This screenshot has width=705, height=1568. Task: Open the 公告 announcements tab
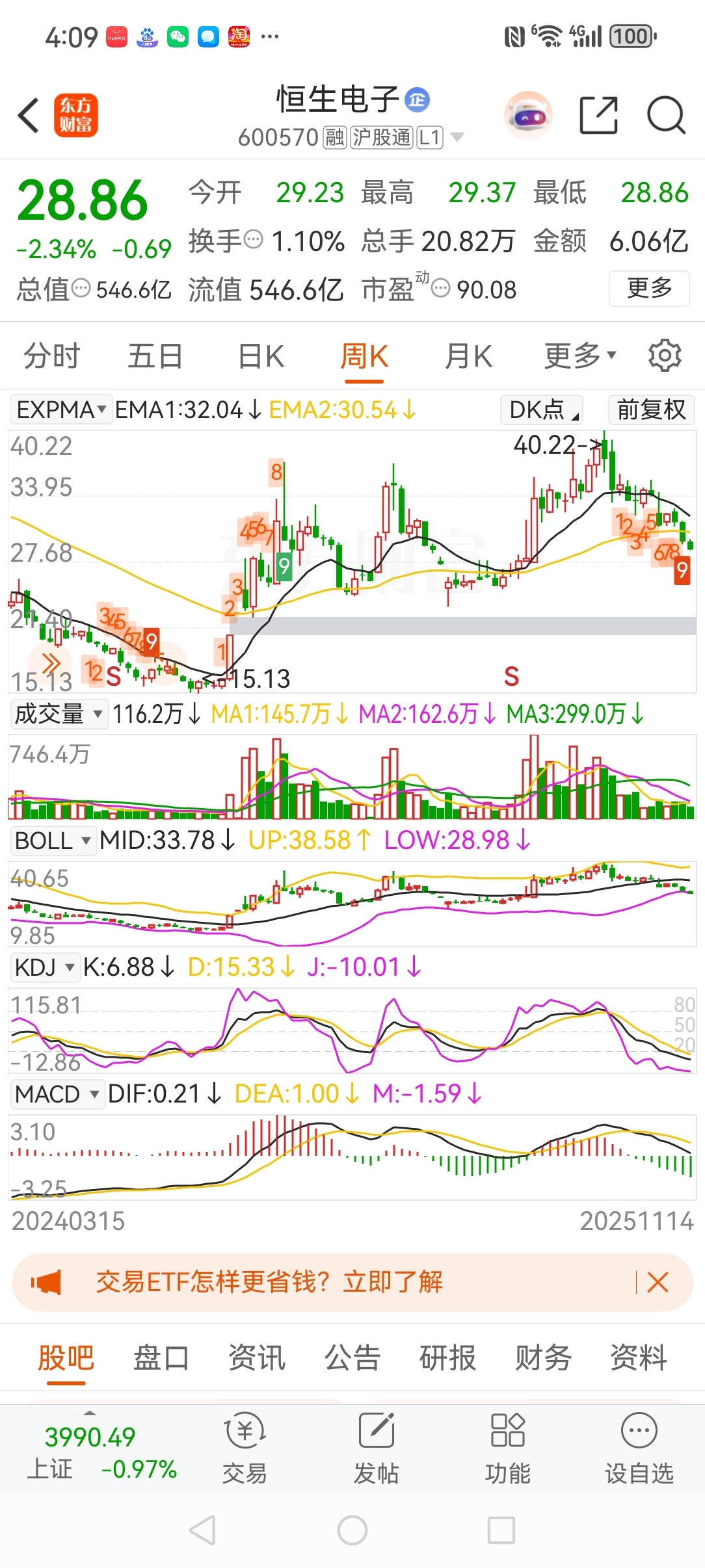pyautogui.click(x=352, y=1358)
